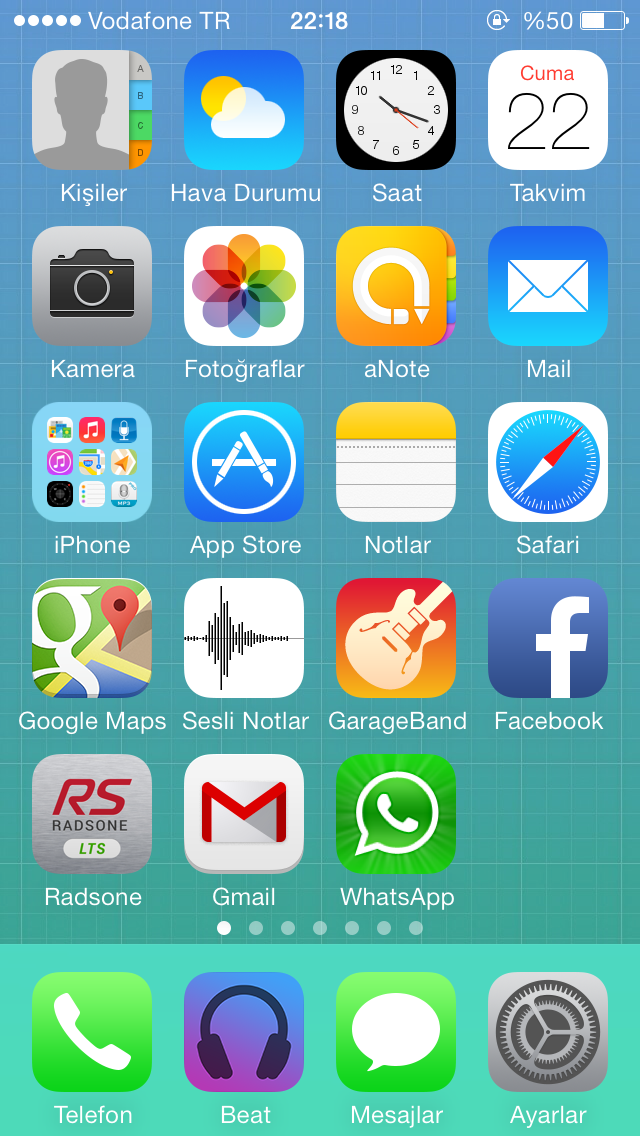Open WhatsApp messenger
The height and width of the screenshot is (1136, 640).
pos(396,814)
